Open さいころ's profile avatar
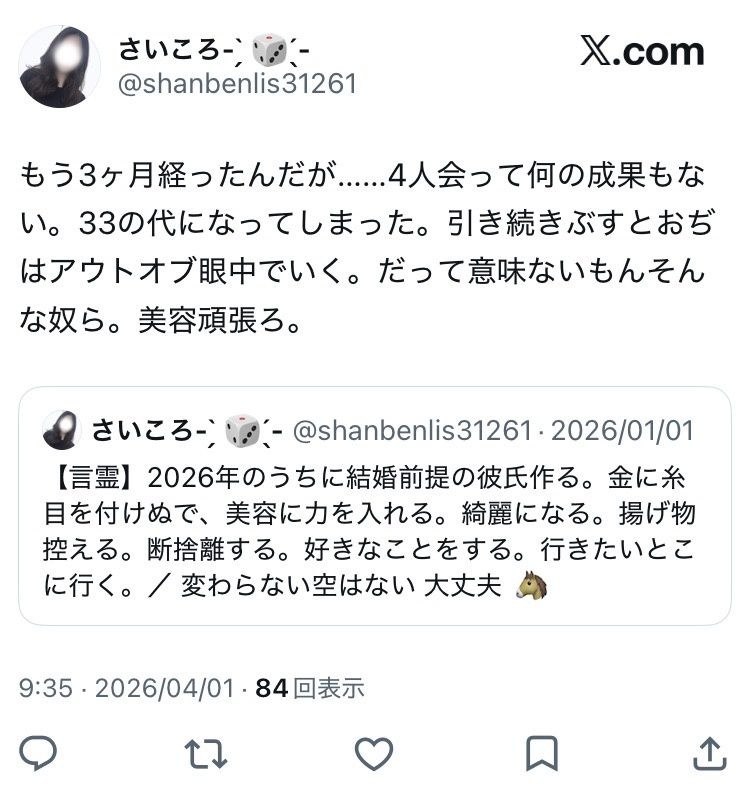This screenshot has width=750, height=804. pos(60,60)
